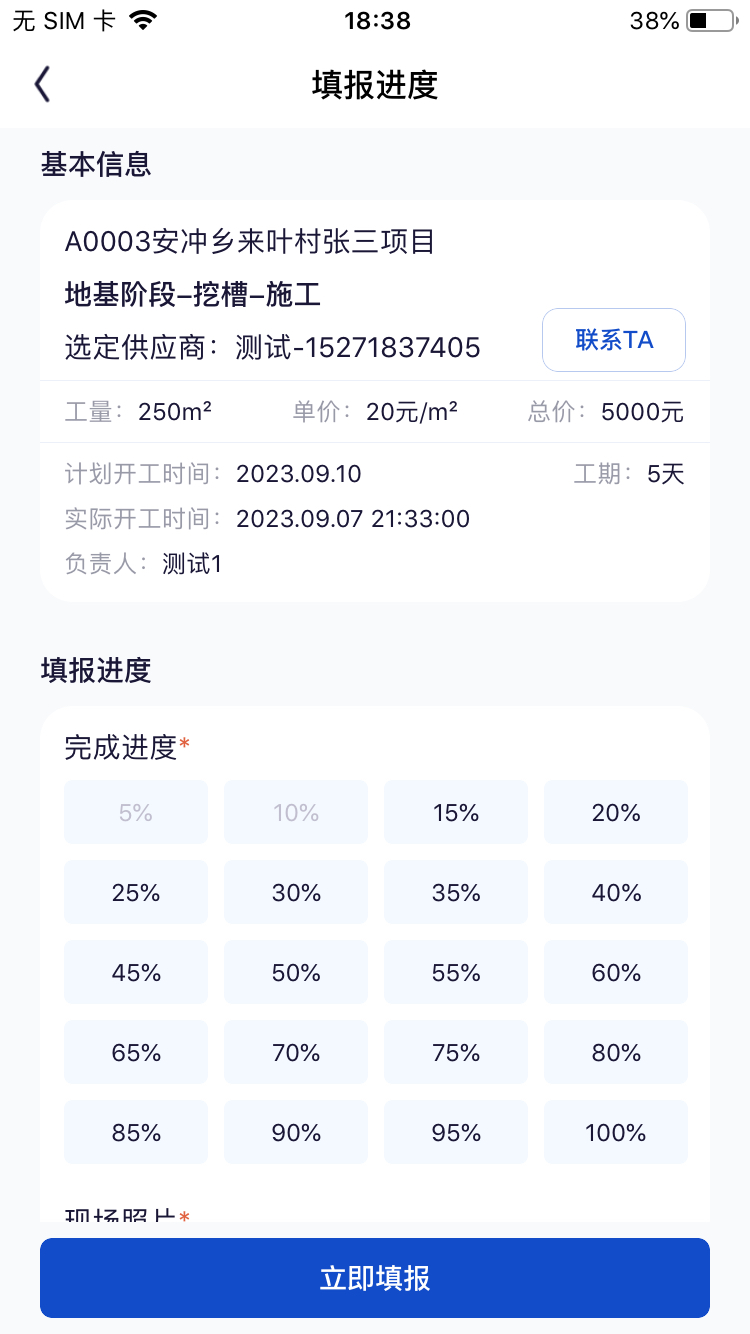Set progress to 55%
The image size is (750, 1334).
click(456, 972)
